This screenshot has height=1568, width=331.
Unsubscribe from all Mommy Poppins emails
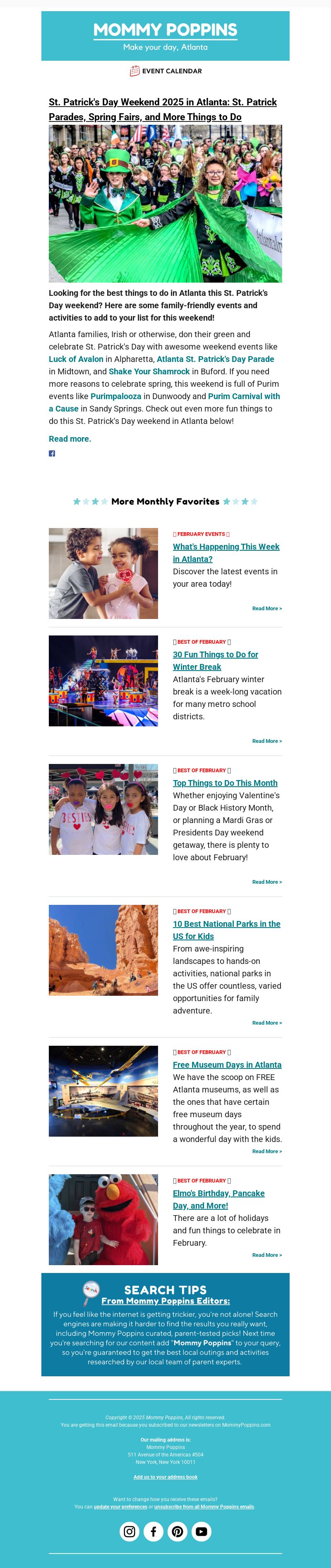(x=204, y=1507)
